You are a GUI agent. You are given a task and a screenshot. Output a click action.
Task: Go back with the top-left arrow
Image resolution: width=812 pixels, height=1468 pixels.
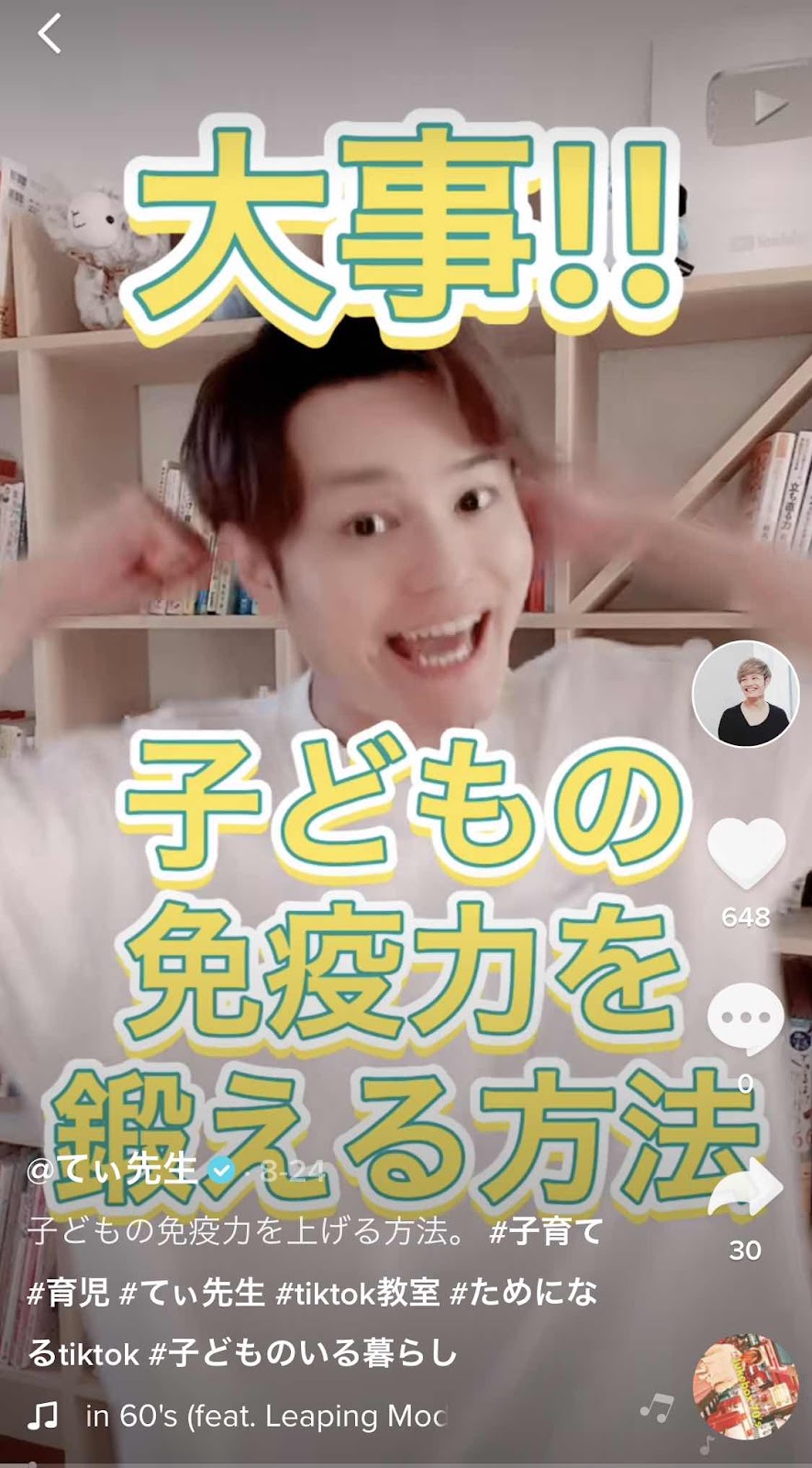click(50, 34)
